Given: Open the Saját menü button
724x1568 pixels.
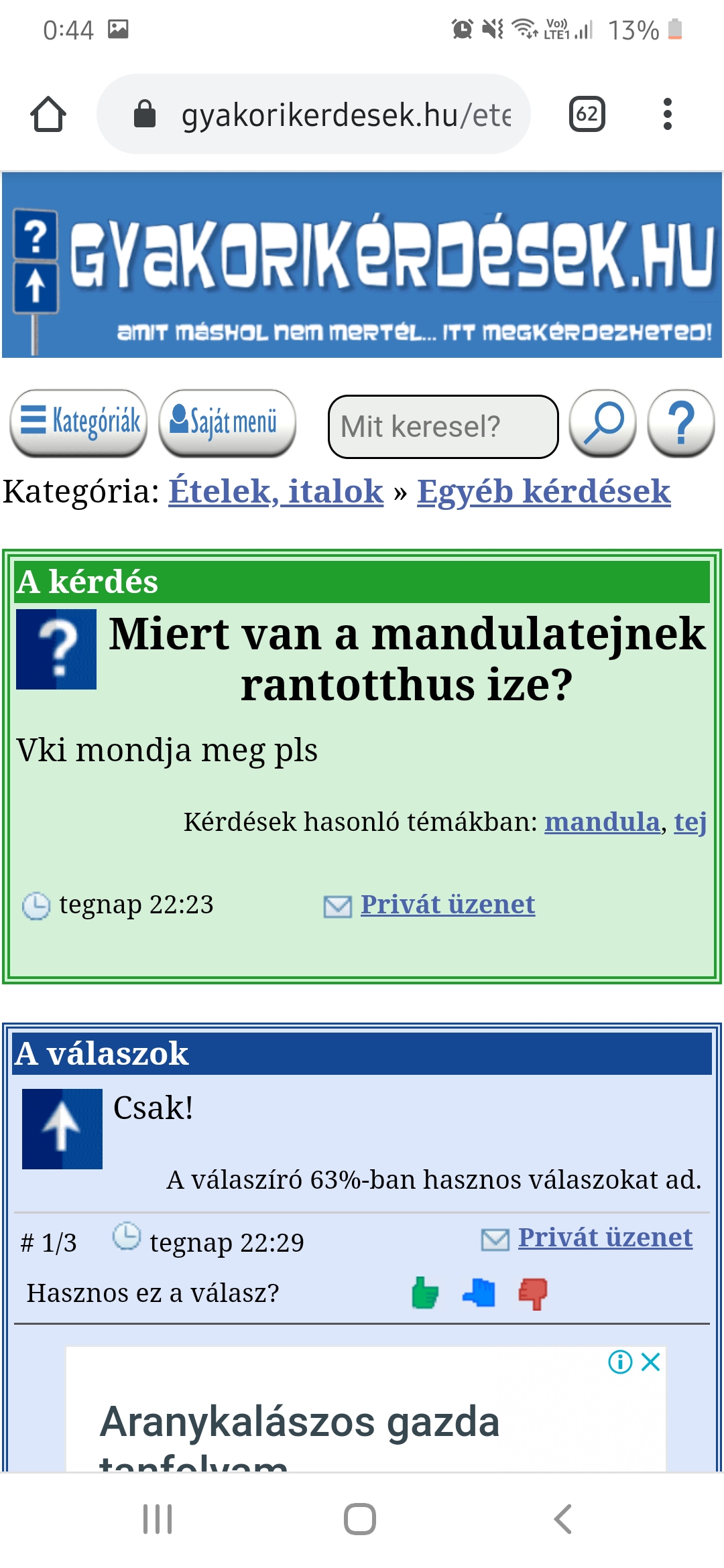Looking at the screenshot, I should (227, 423).
